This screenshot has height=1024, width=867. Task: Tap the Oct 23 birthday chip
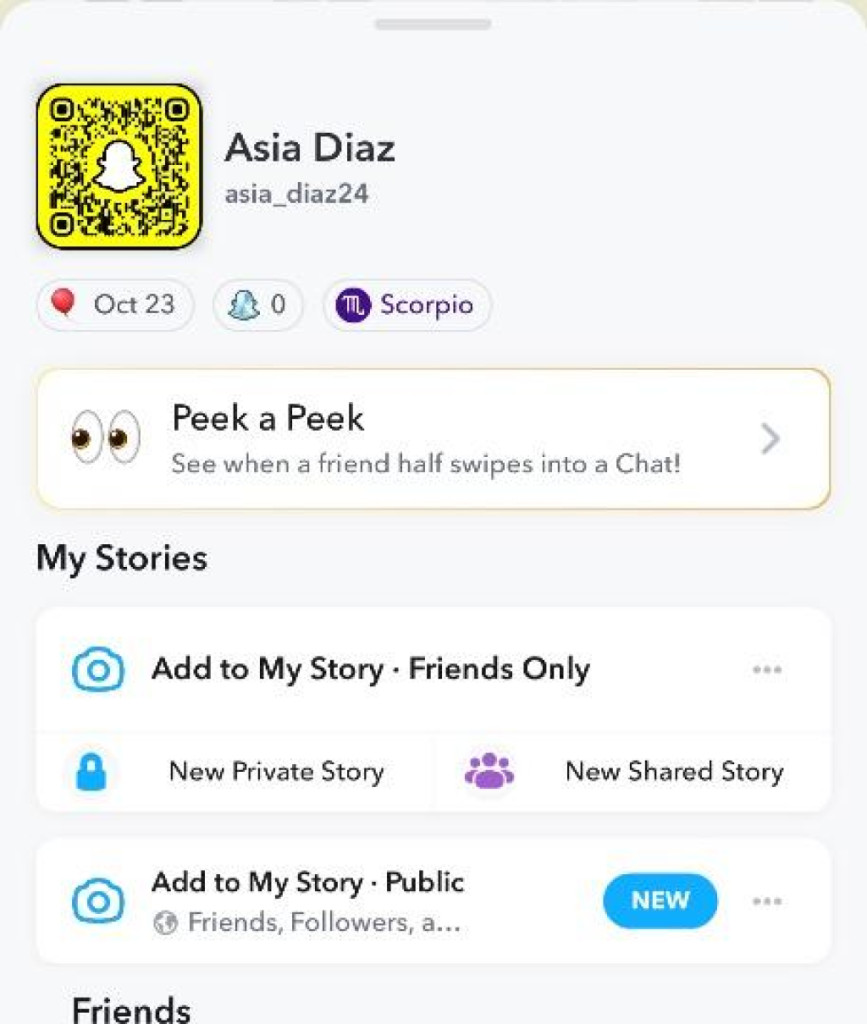[115, 305]
